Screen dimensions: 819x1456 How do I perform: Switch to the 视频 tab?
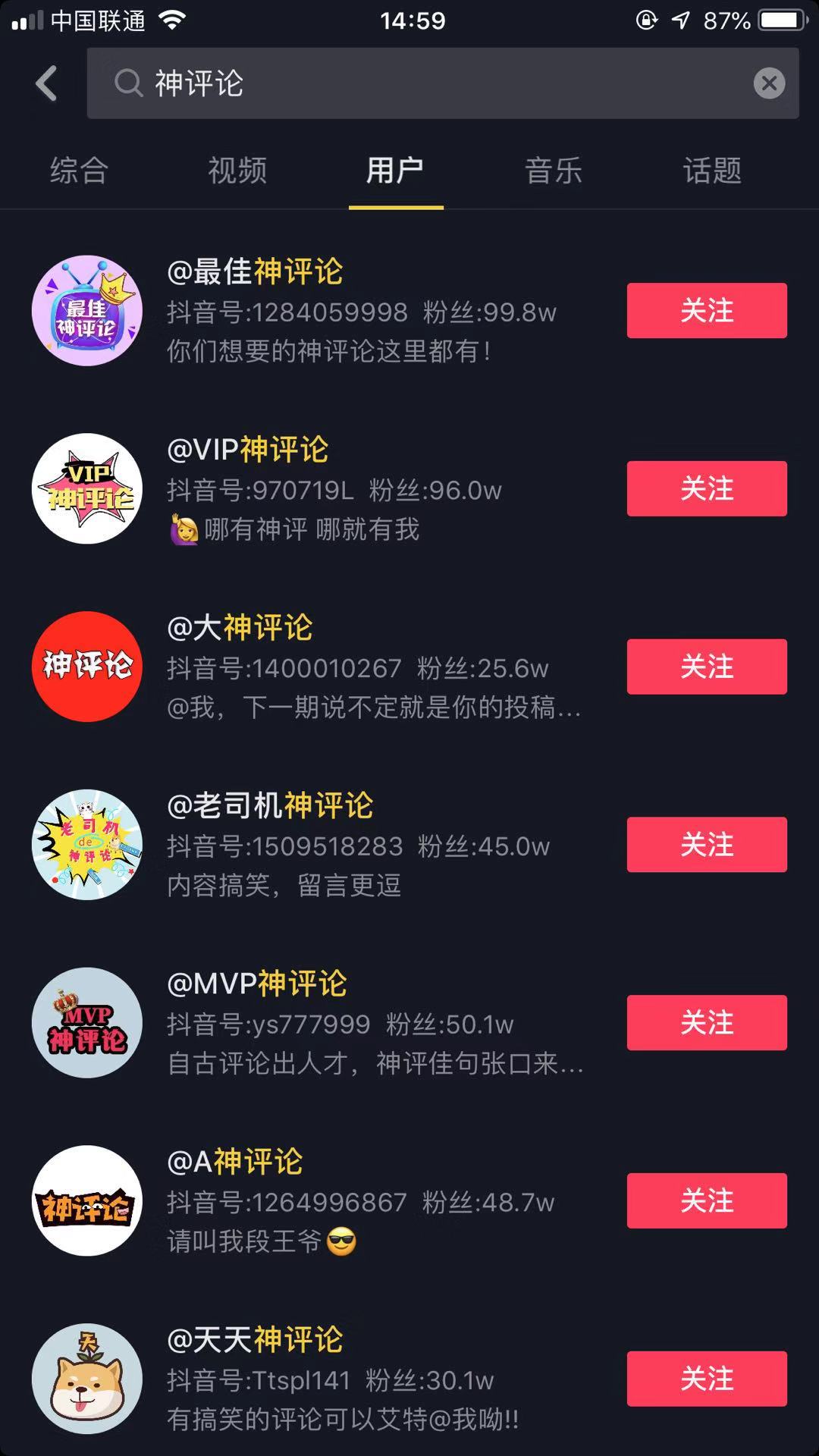[237, 171]
